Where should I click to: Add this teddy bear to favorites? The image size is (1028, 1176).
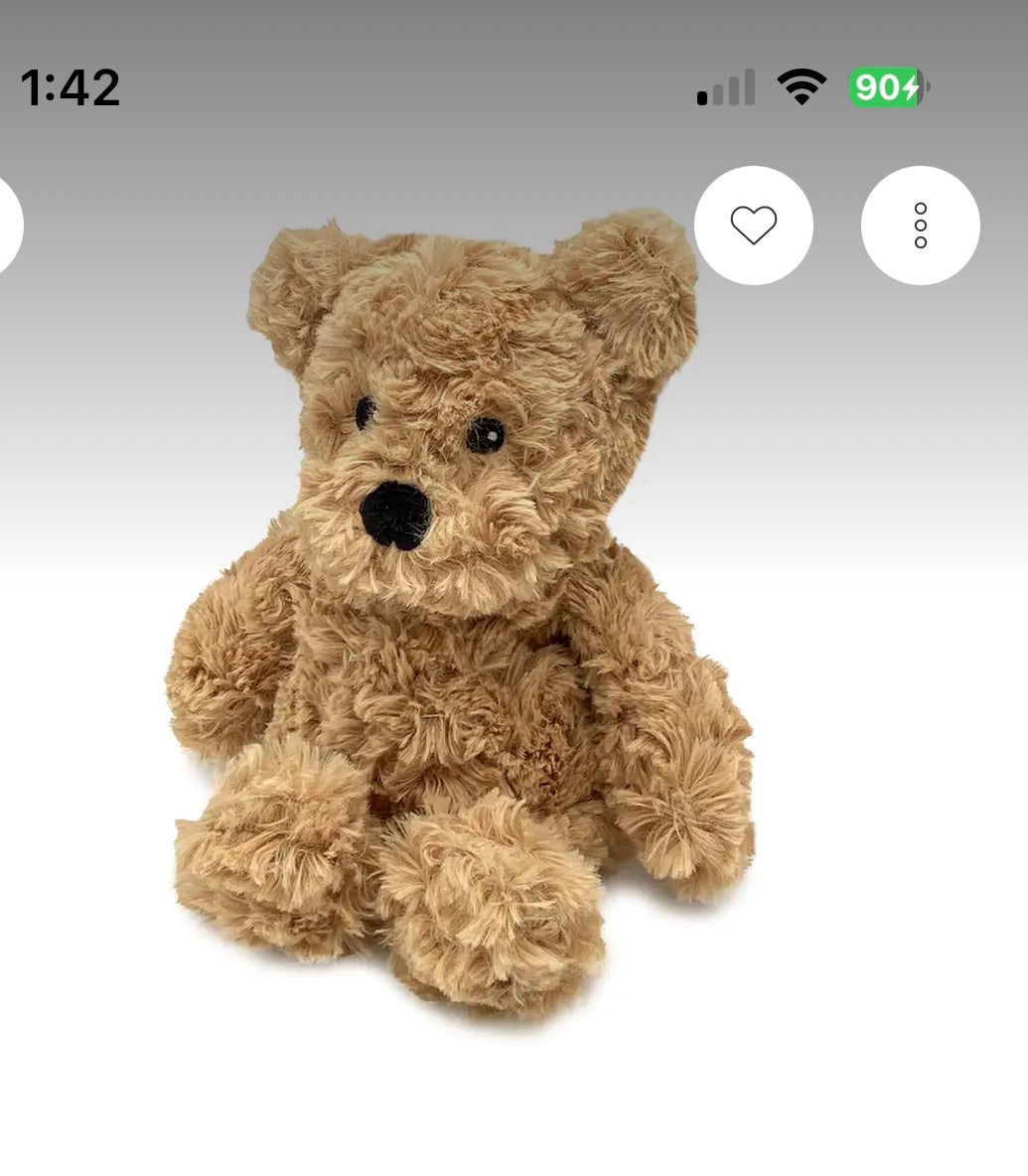click(x=753, y=225)
